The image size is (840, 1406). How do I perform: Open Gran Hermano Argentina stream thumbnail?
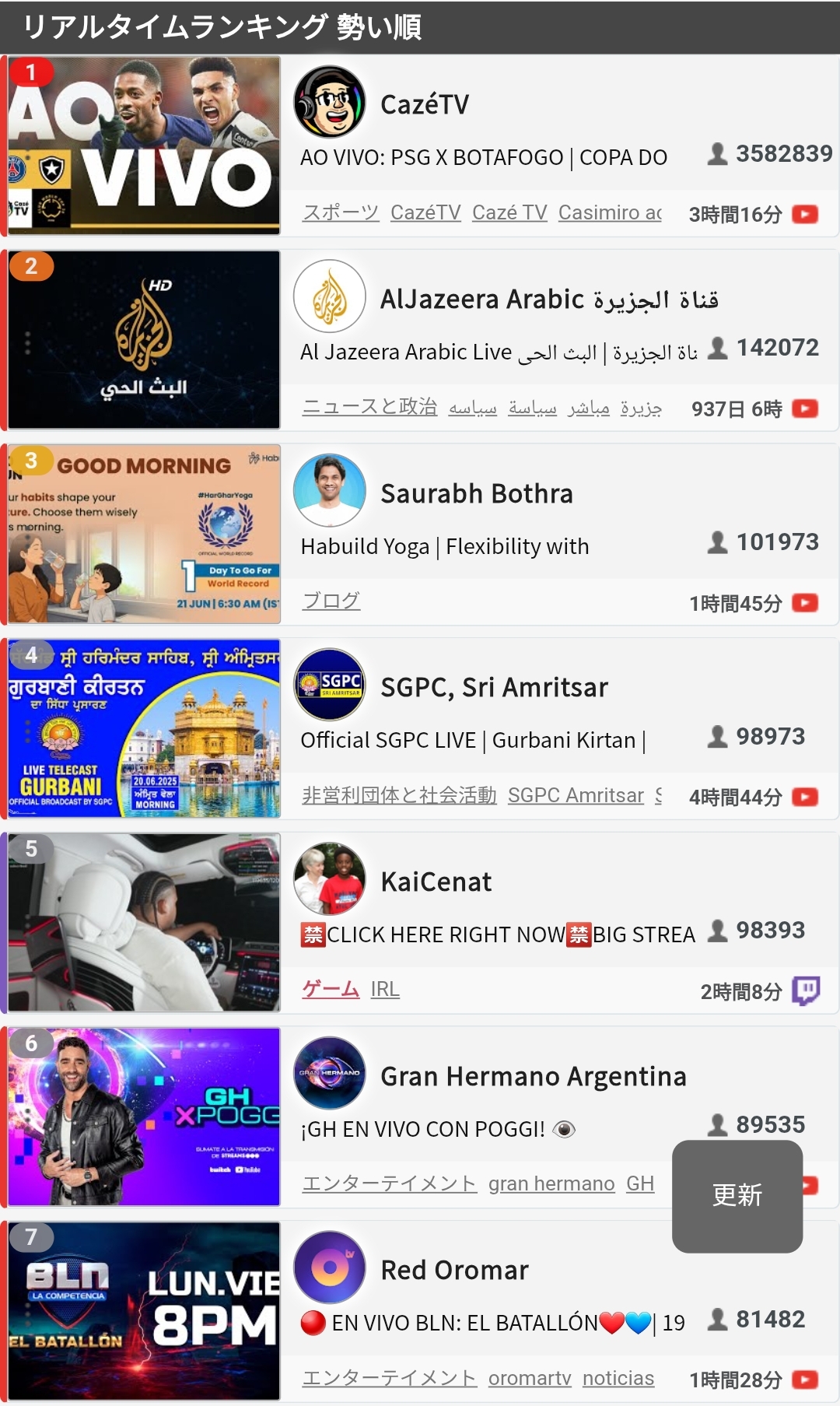pos(144,1117)
